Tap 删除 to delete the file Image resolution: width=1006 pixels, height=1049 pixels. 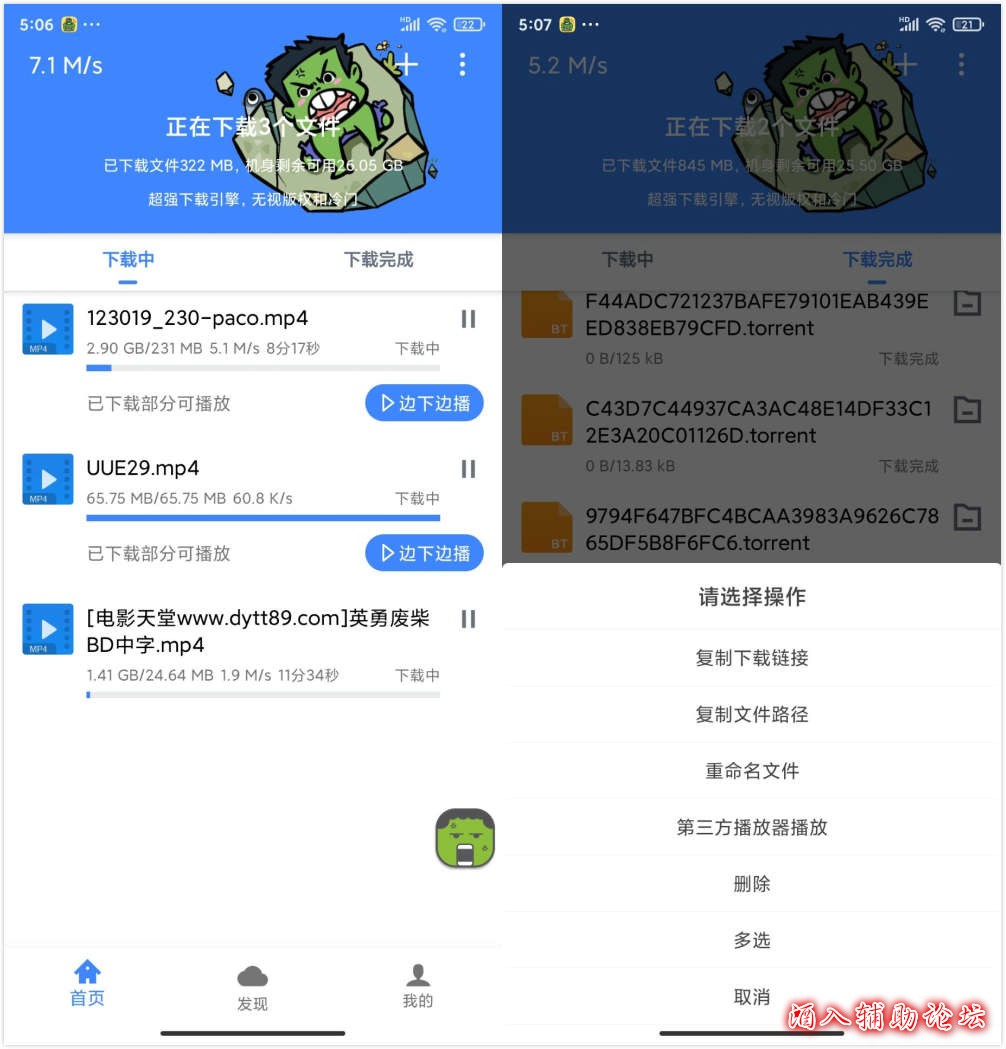(x=751, y=884)
